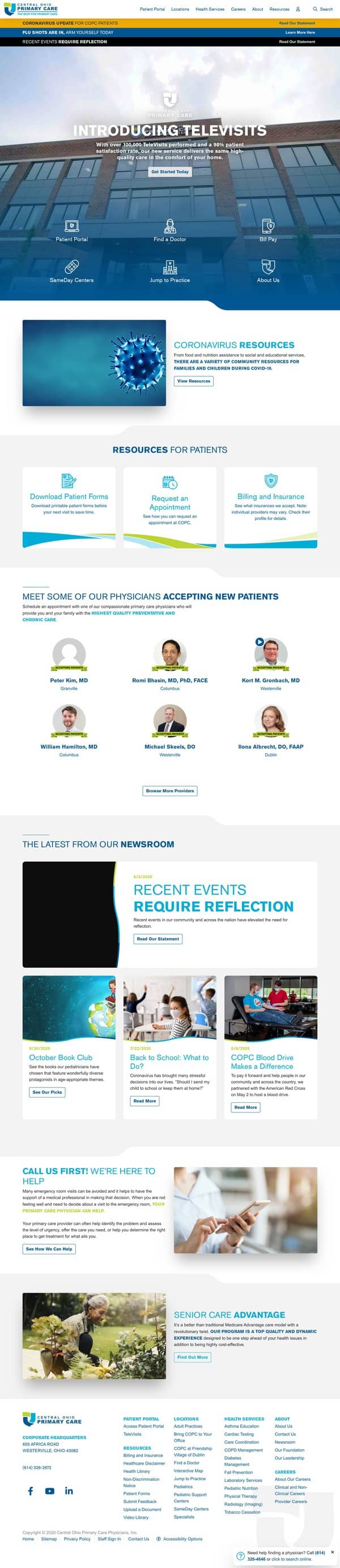Tap See How We Can Help
340x1568 pixels.
pyautogui.click(x=49, y=1248)
